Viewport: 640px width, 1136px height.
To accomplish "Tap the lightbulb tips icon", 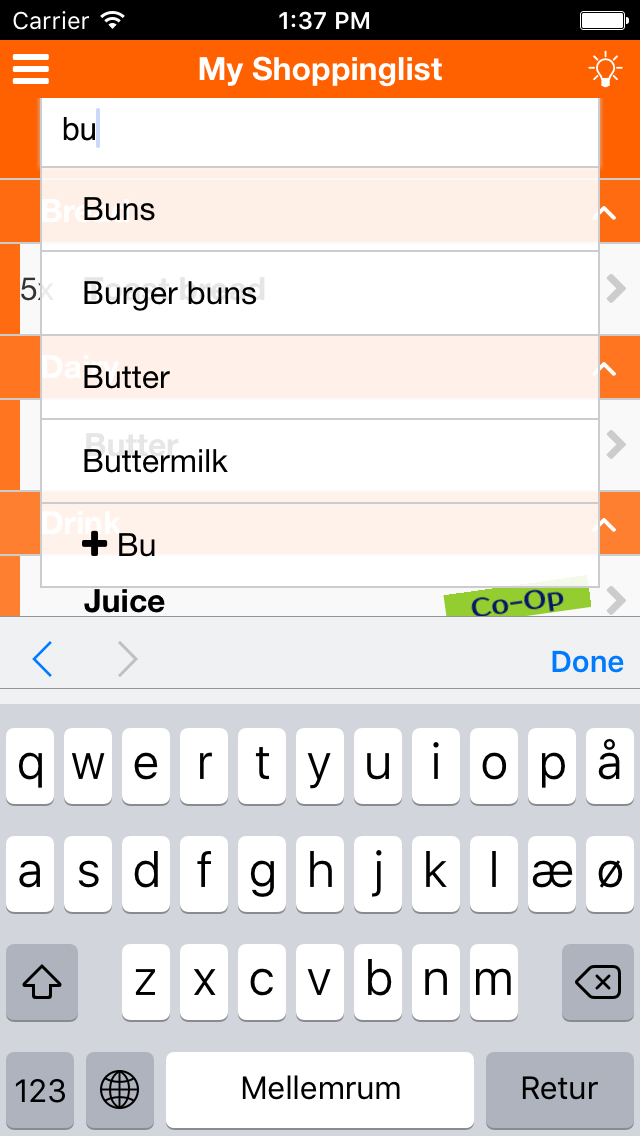I will [605, 70].
